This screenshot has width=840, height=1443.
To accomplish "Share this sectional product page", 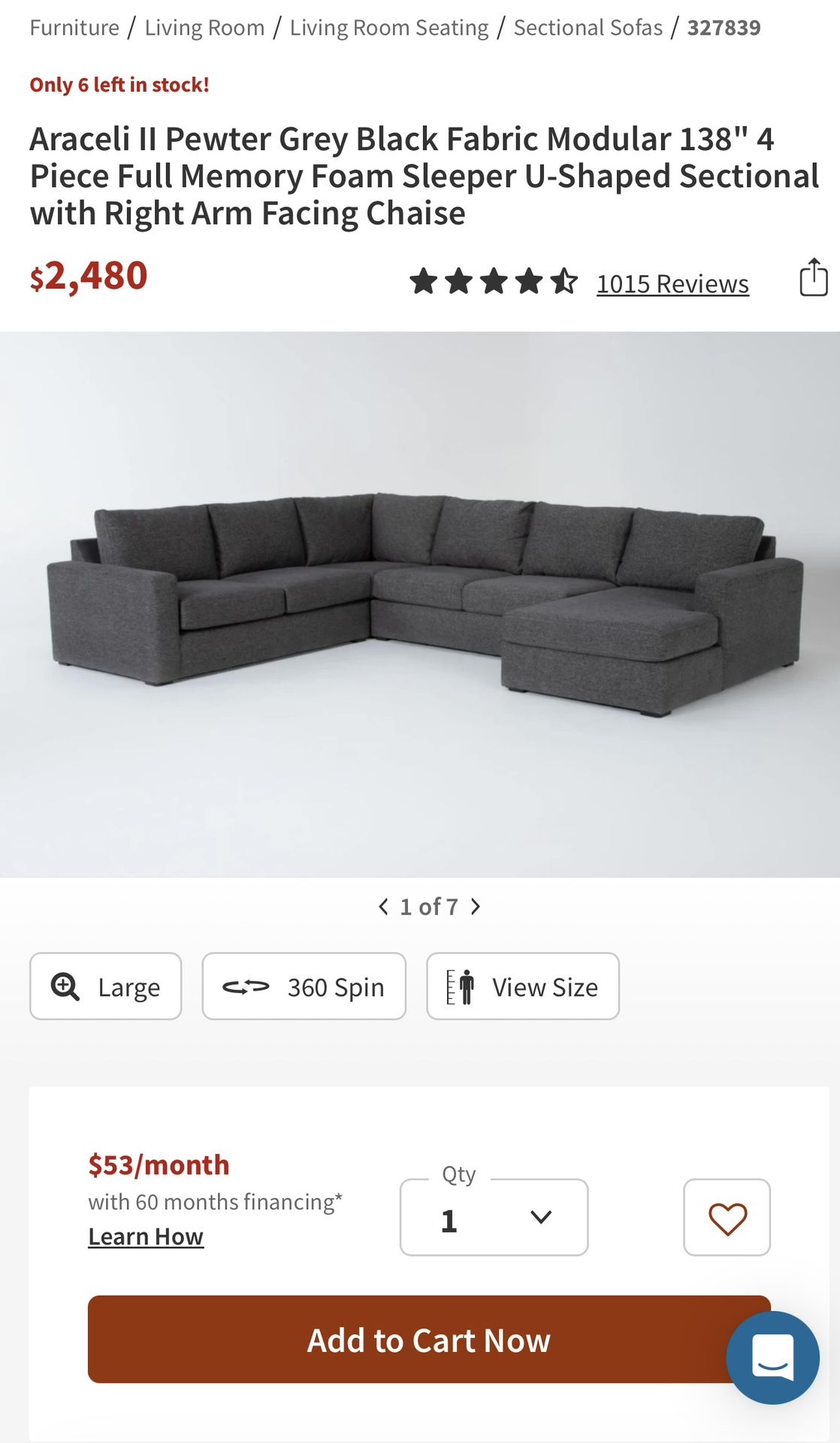I will (x=813, y=278).
